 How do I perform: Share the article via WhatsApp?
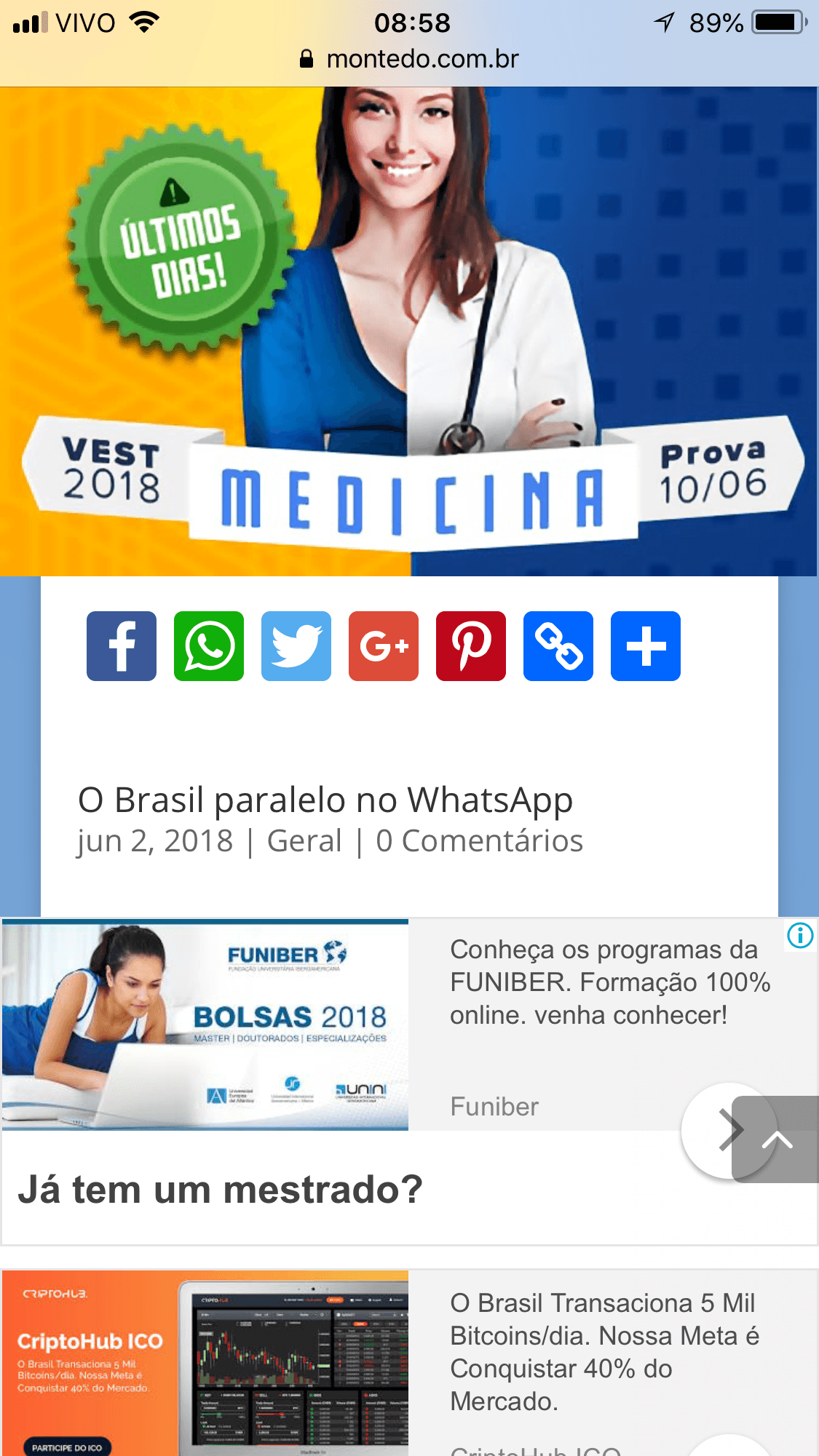(209, 646)
